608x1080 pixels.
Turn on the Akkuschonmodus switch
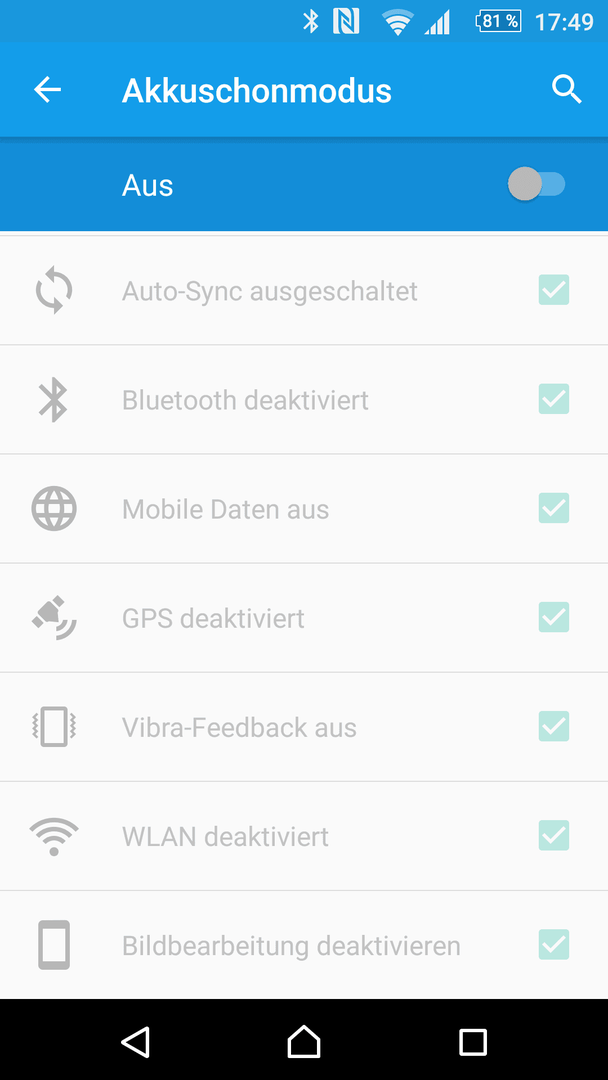[x=536, y=185]
